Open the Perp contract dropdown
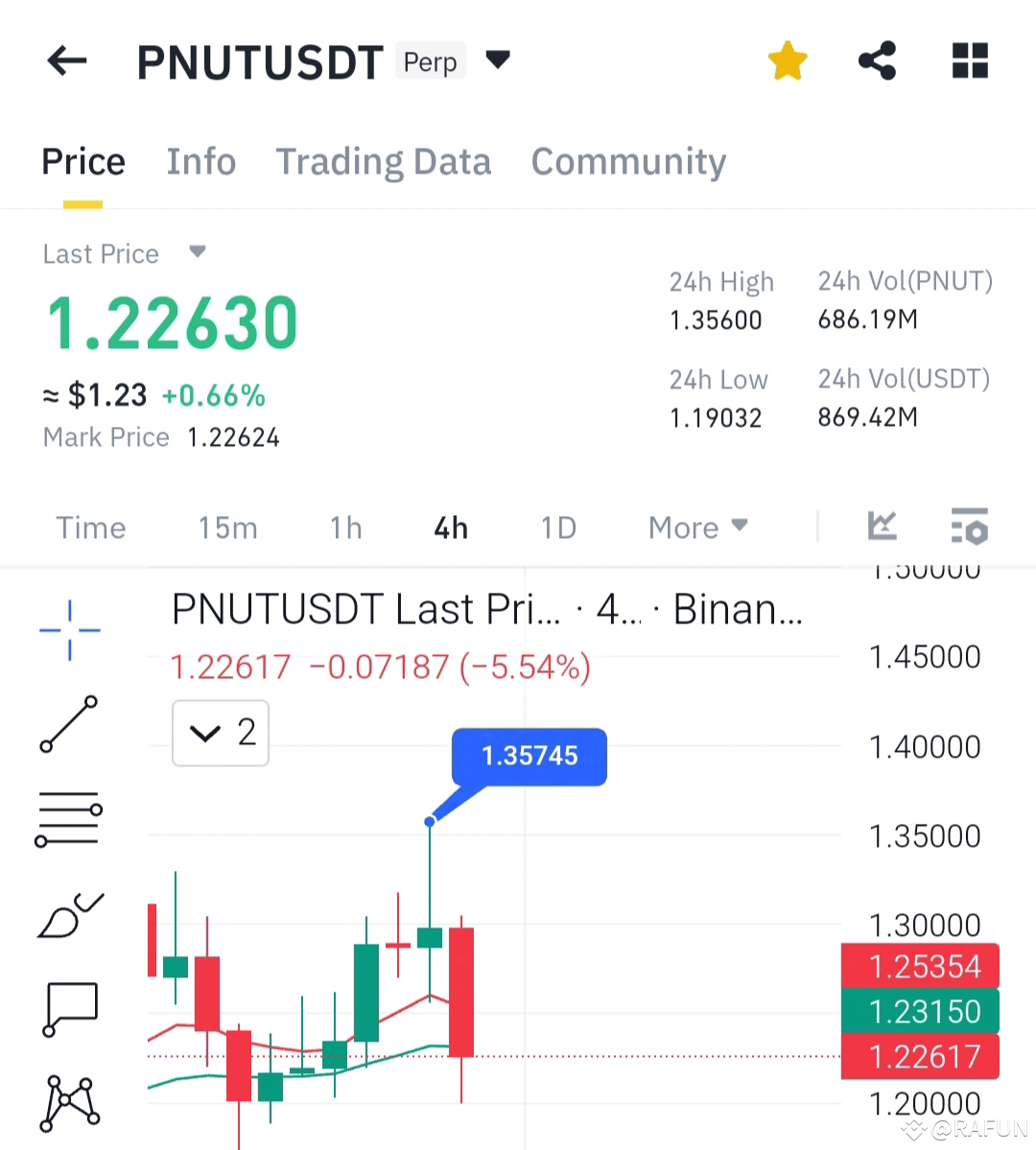Viewport: 1036px width, 1150px height. (498, 59)
